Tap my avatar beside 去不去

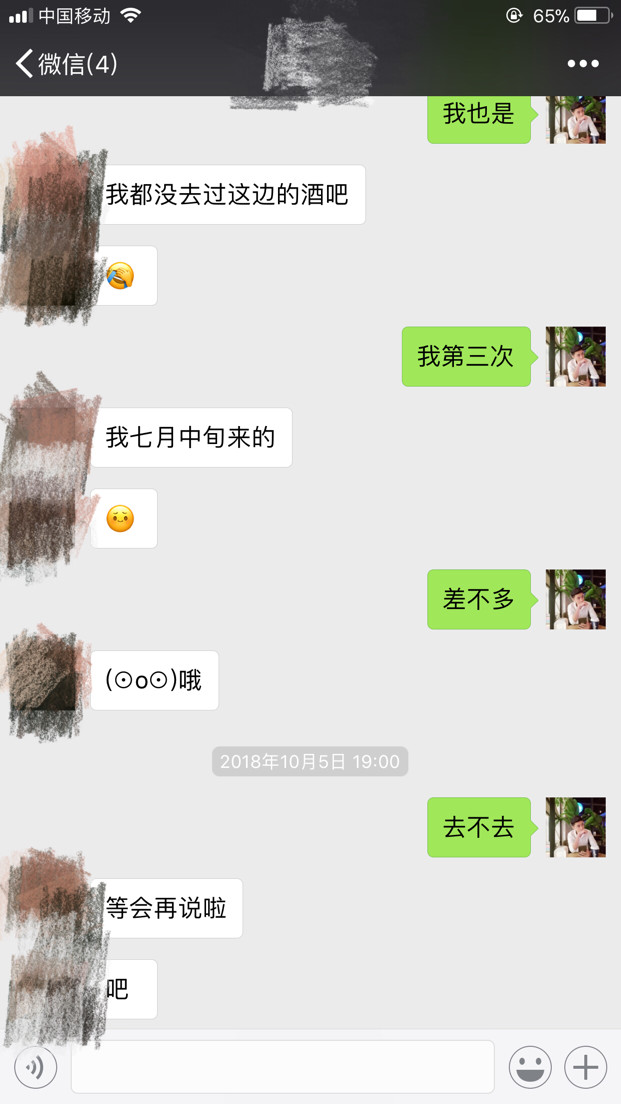pyautogui.click(x=576, y=827)
